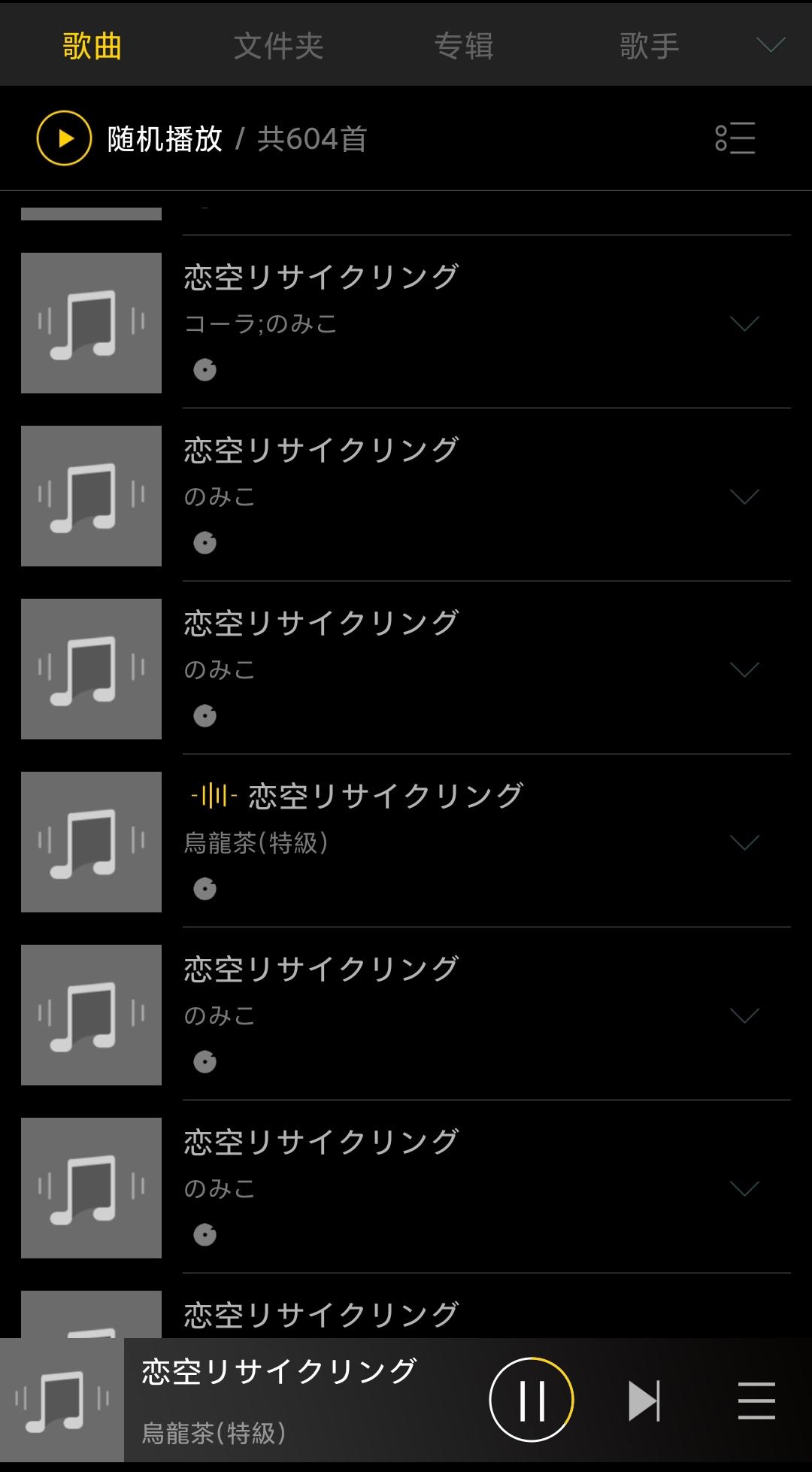Open the play queue menu
The width and height of the screenshot is (812, 1472).
756,1401
